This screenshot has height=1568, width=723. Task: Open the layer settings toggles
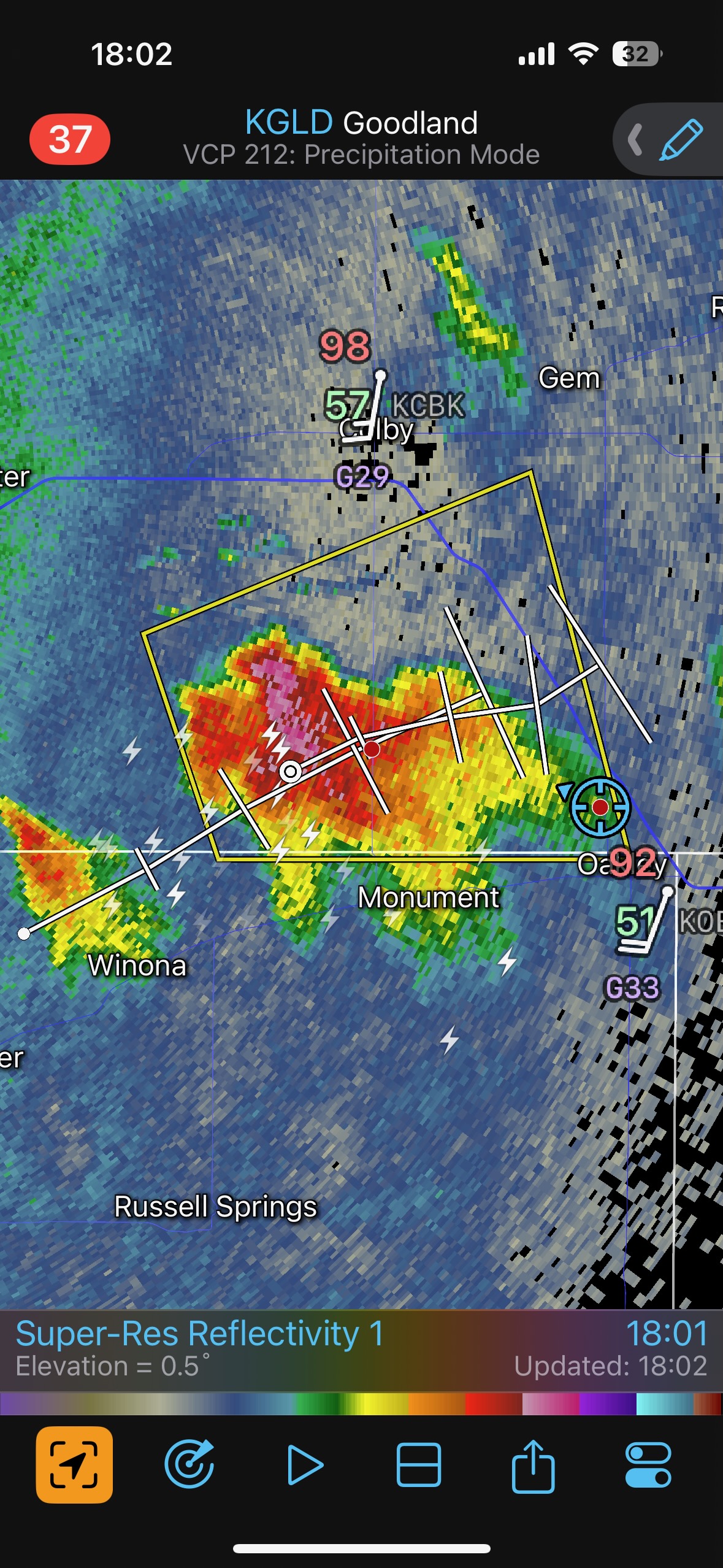coord(648,1464)
